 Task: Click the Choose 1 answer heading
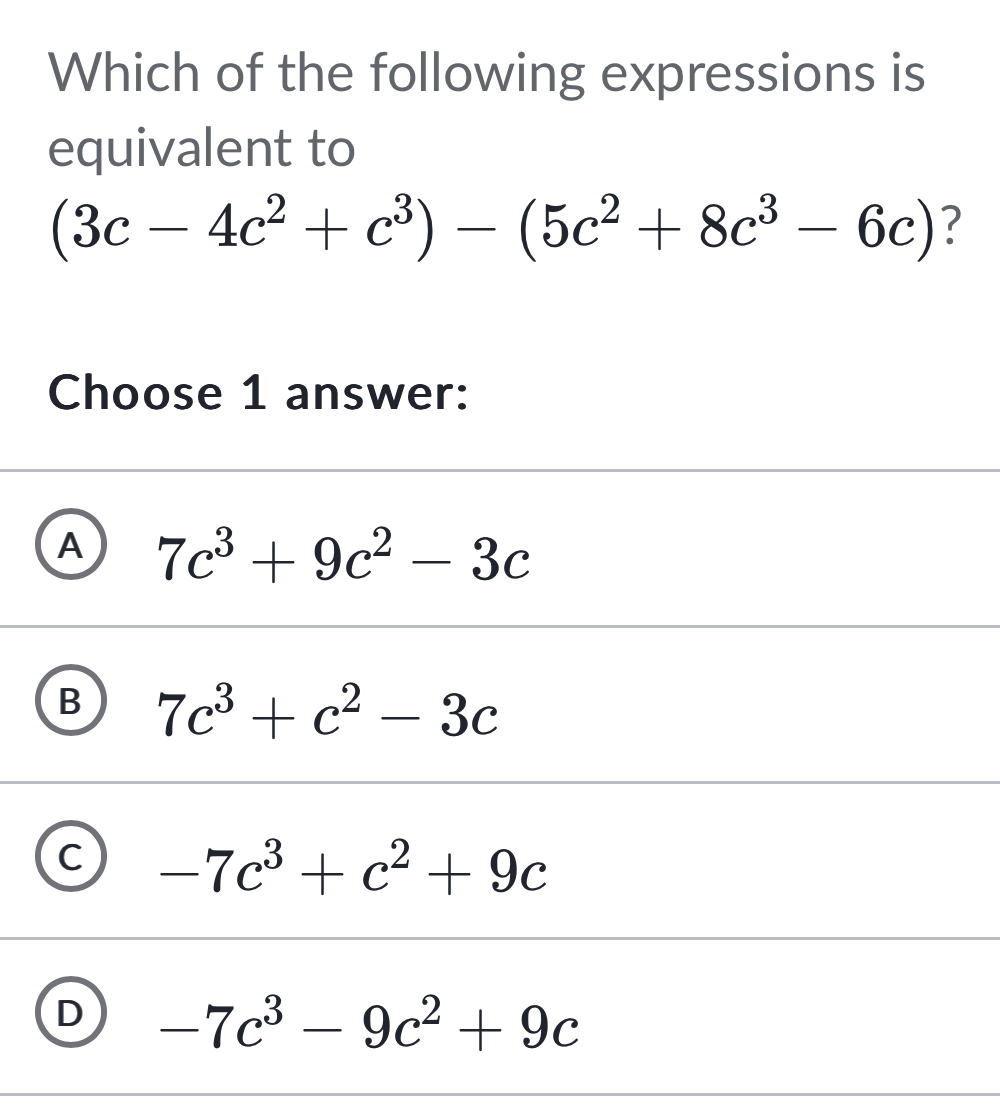point(257,395)
